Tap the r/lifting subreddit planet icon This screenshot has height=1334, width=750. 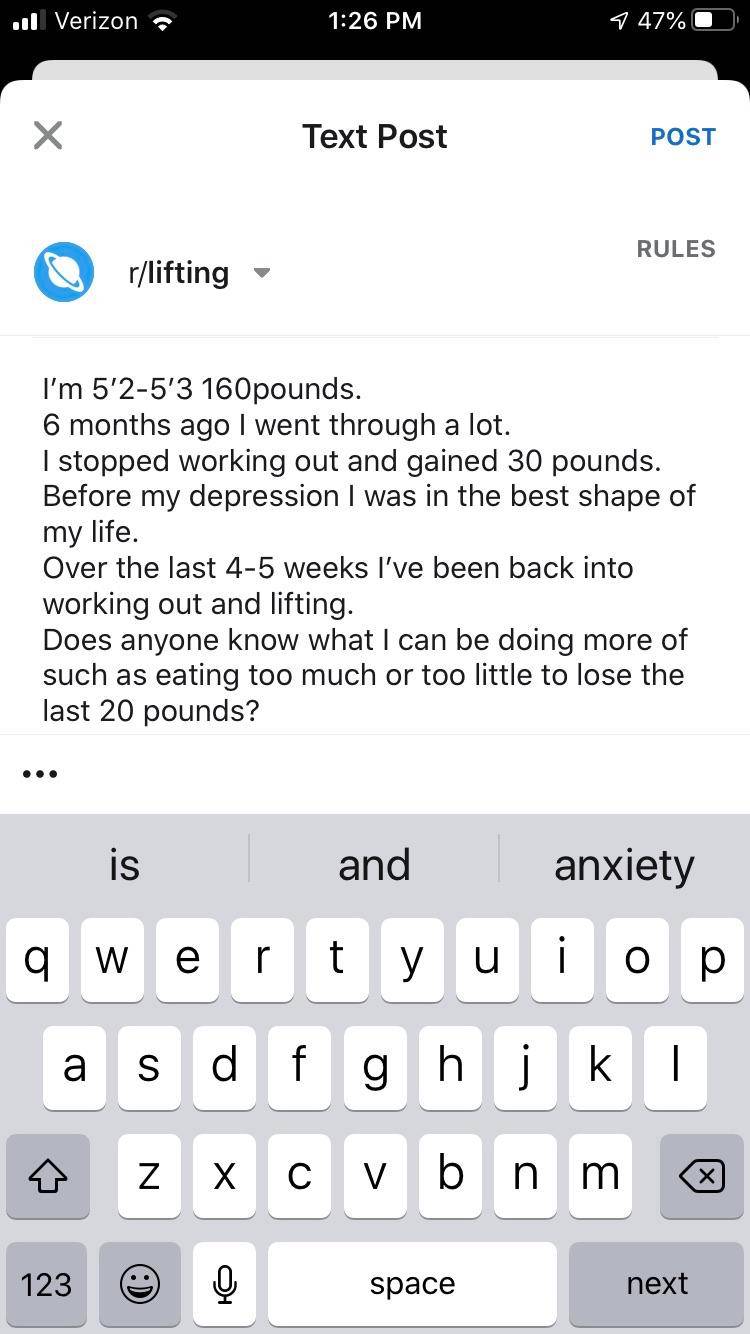[63, 271]
